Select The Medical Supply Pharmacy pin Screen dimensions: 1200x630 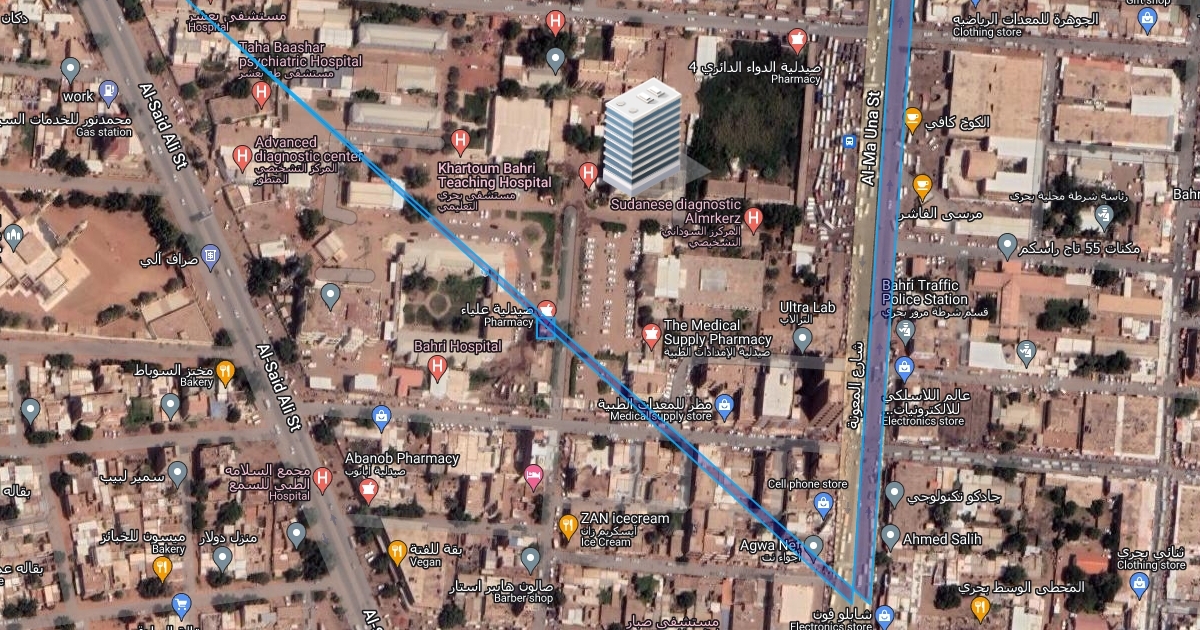651,333
